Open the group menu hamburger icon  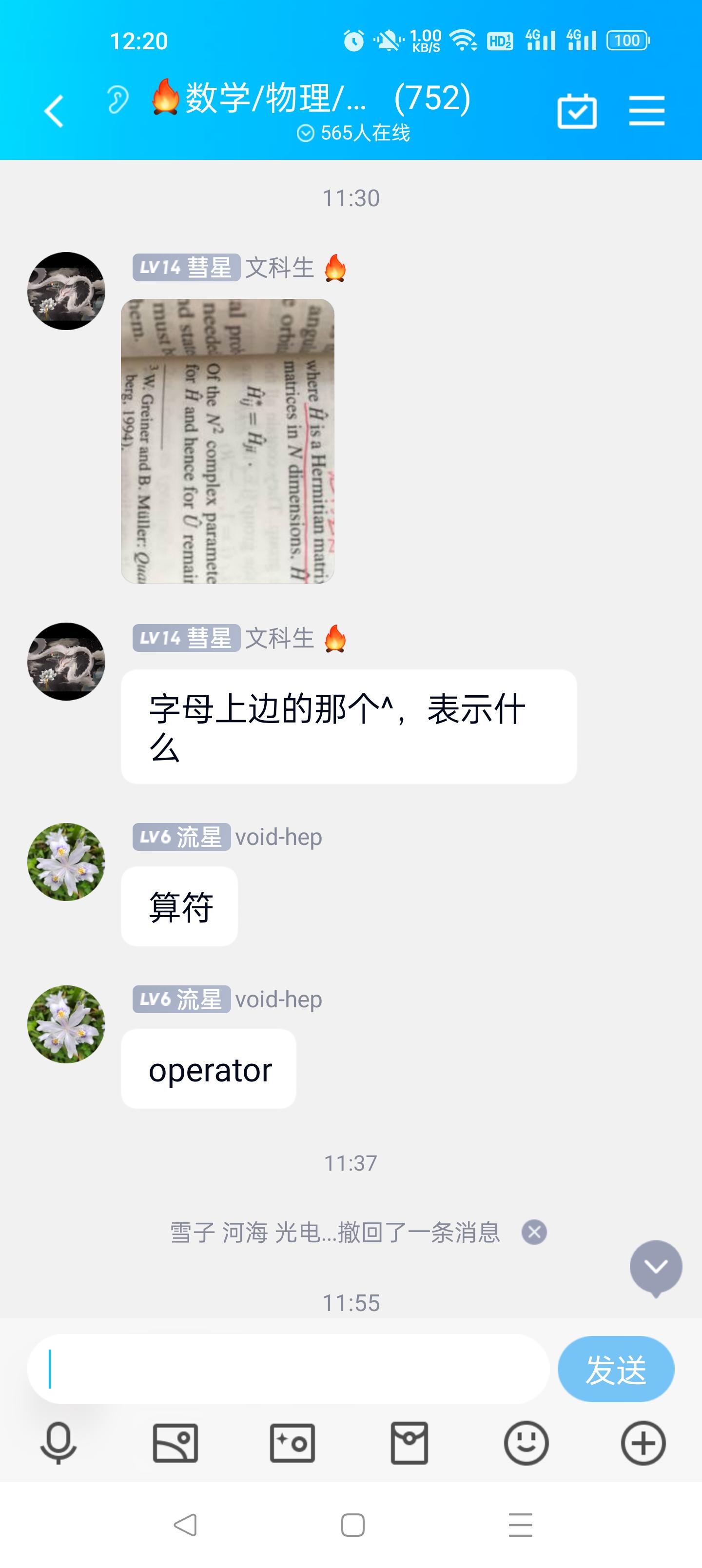pos(646,111)
